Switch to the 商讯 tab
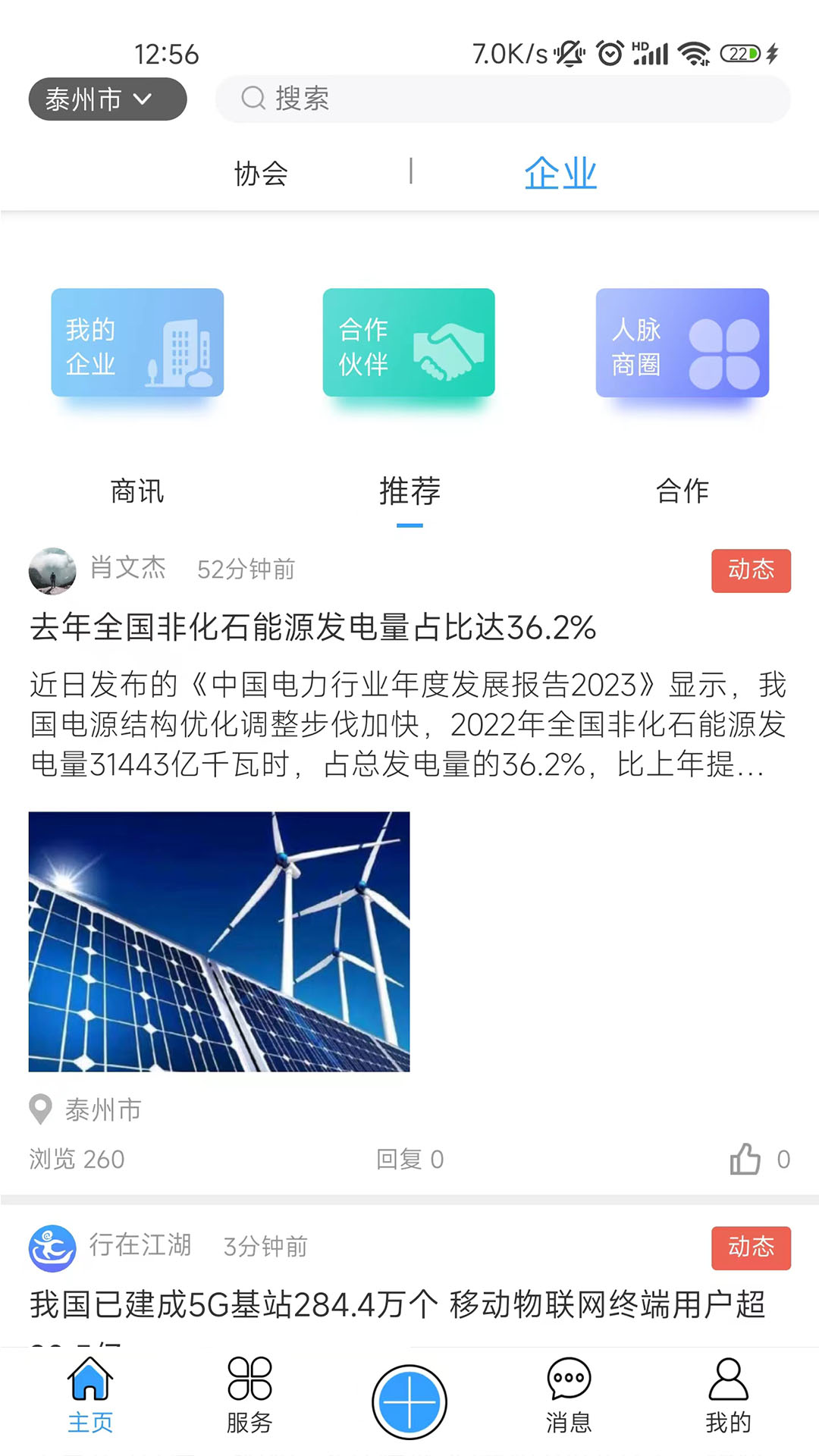819x1456 pixels. pyautogui.click(x=136, y=491)
